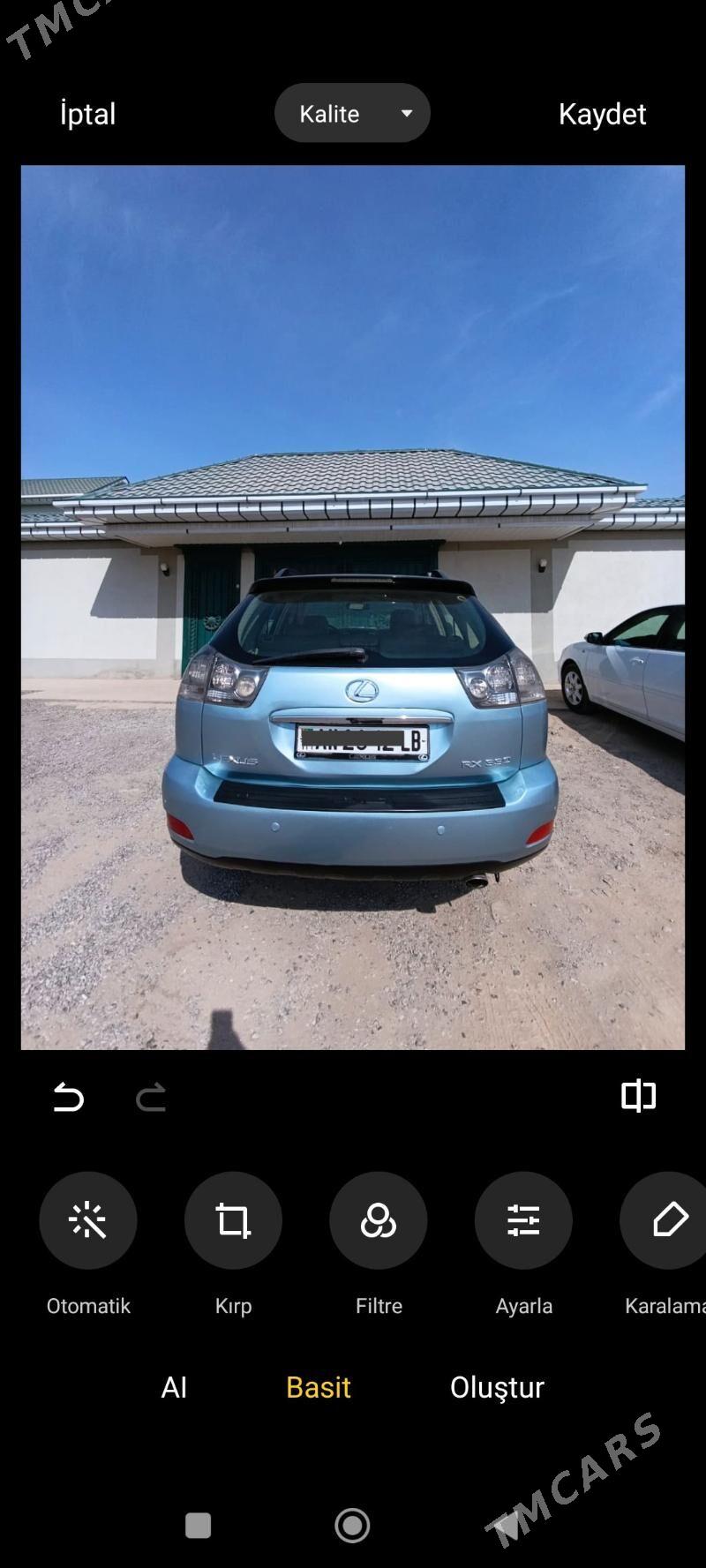The width and height of the screenshot is (706, 1568).
Task: Switch to the AI tab
Action: (174, 1387)
